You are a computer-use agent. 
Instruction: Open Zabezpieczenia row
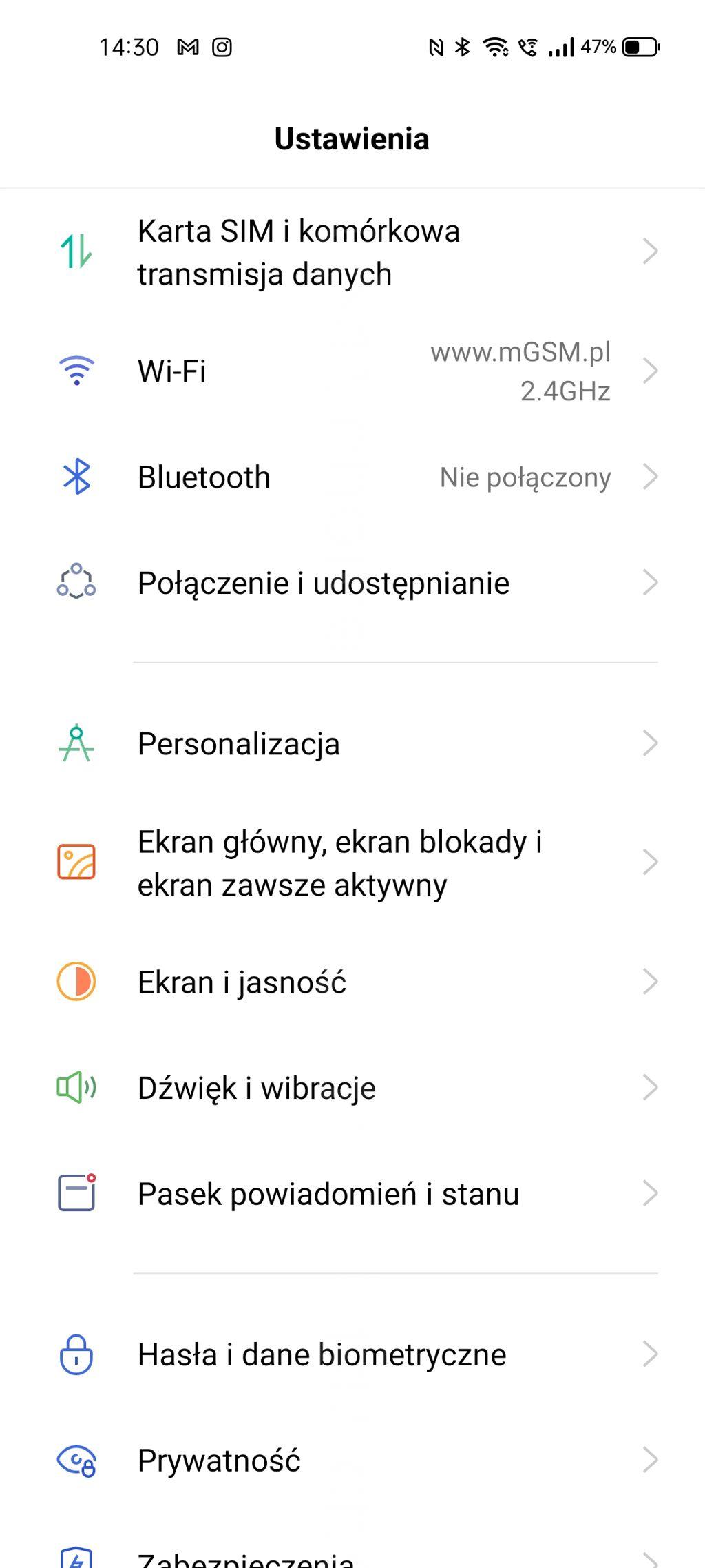coord(245,1558)
